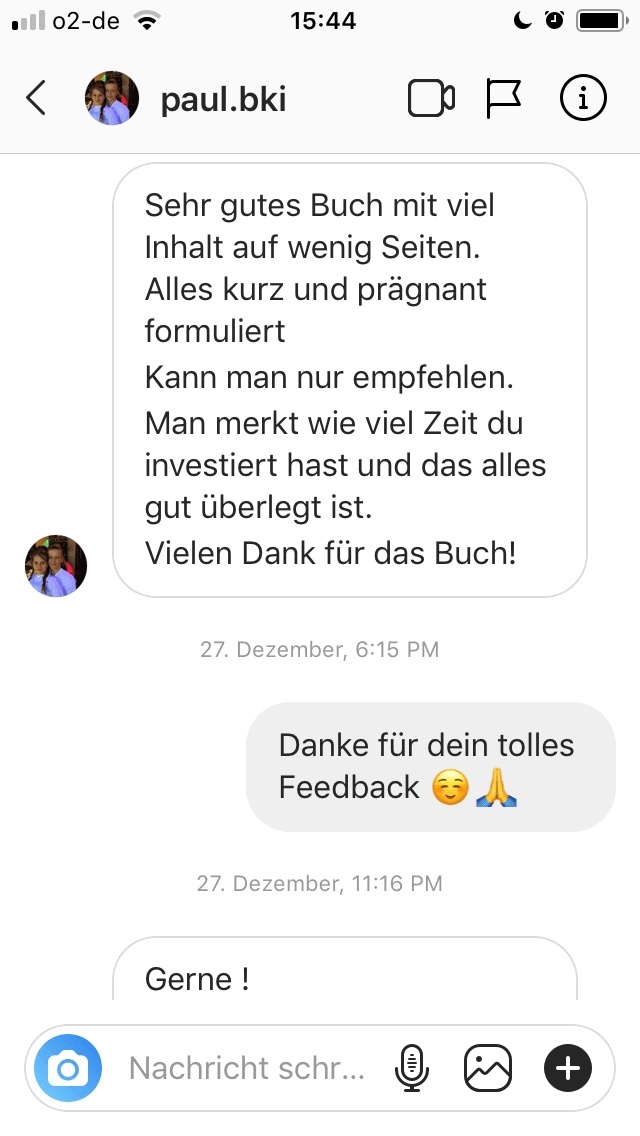Pick an image from the gallery

tap(488, 1069)
